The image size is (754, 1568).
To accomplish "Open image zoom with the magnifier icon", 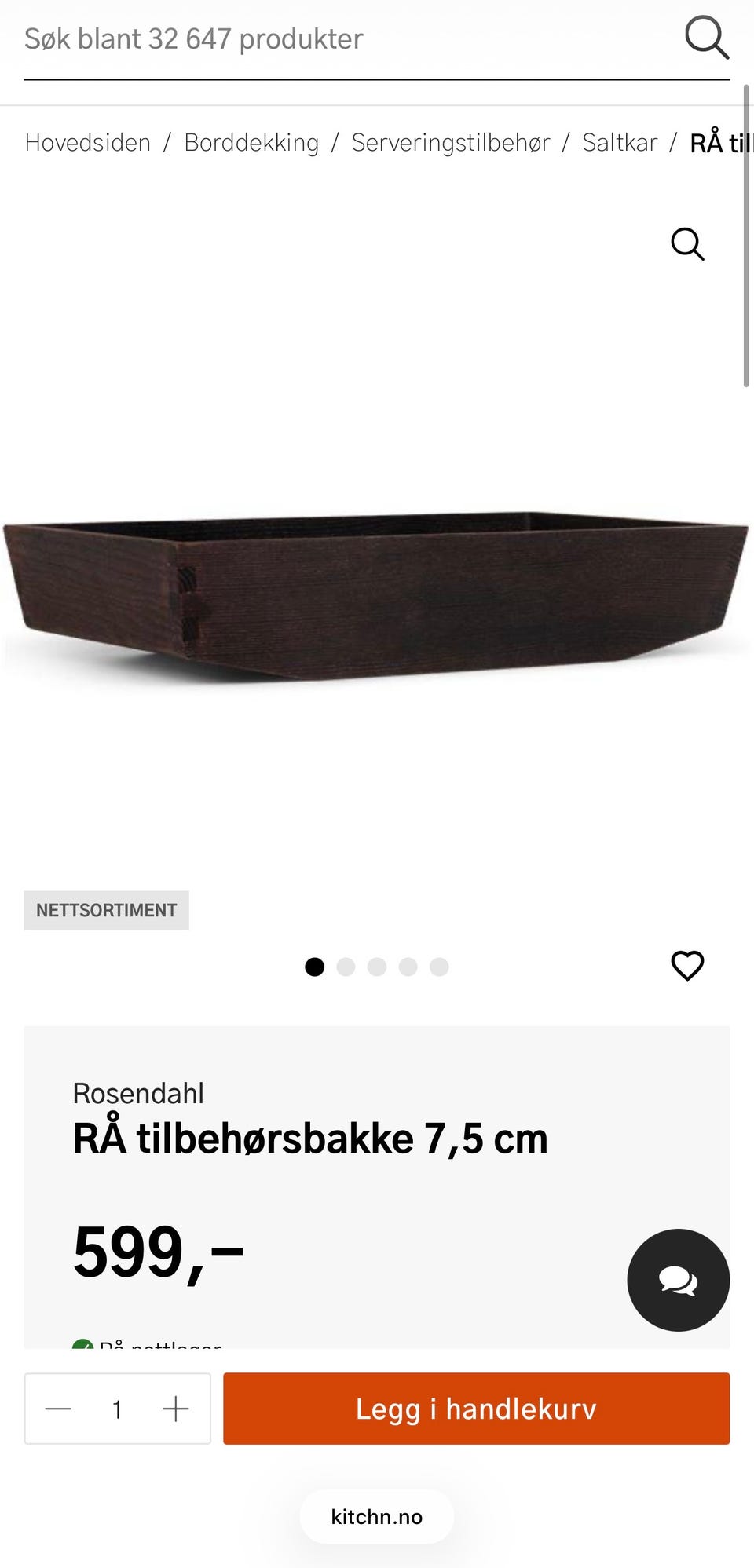I will (x=686, y=244).
